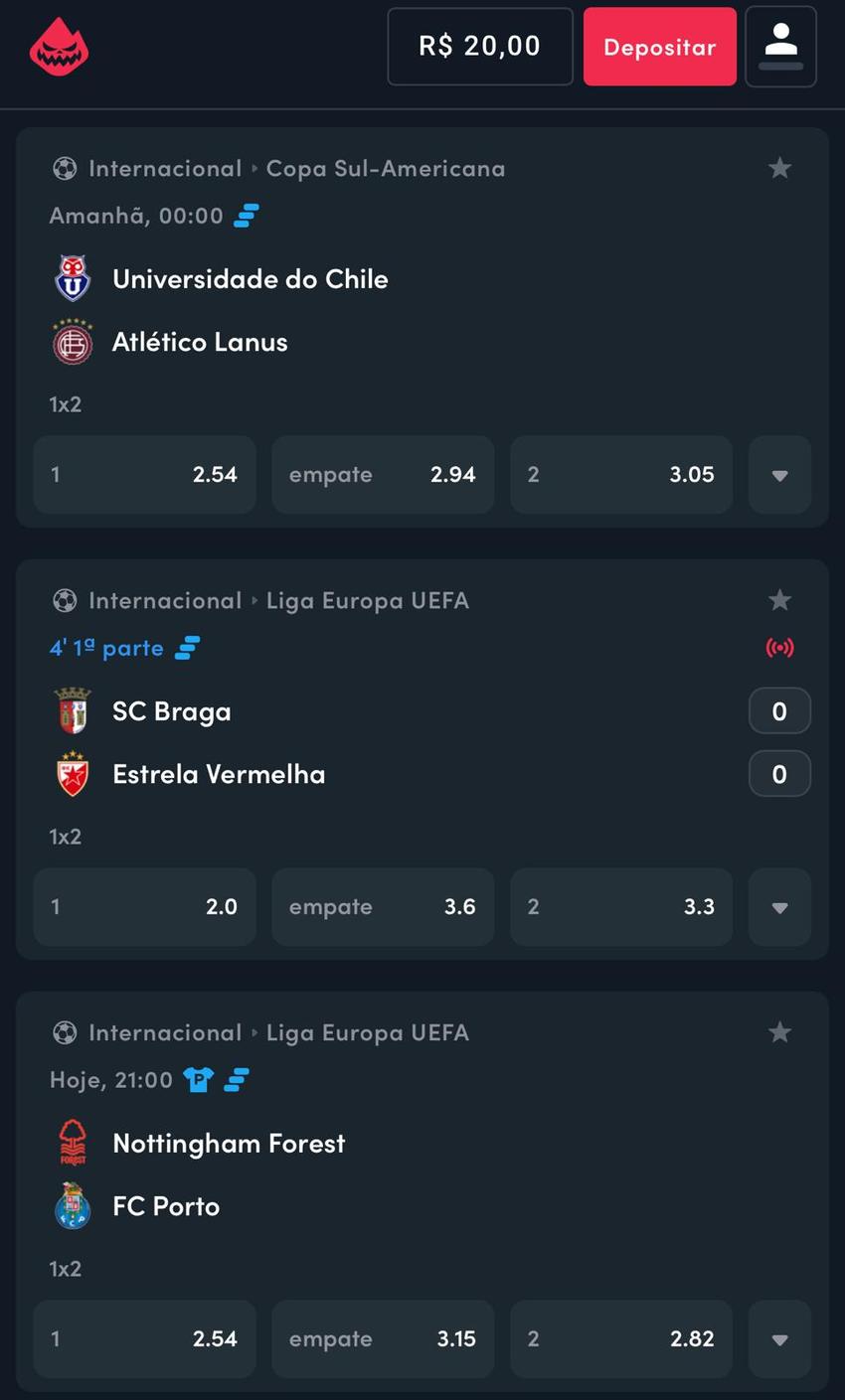The width and height of the screenshot is (845, 1400).
Task: Open statistics for Nottingham Forest vs FC Porto
Action: [x=236, y=1079]
